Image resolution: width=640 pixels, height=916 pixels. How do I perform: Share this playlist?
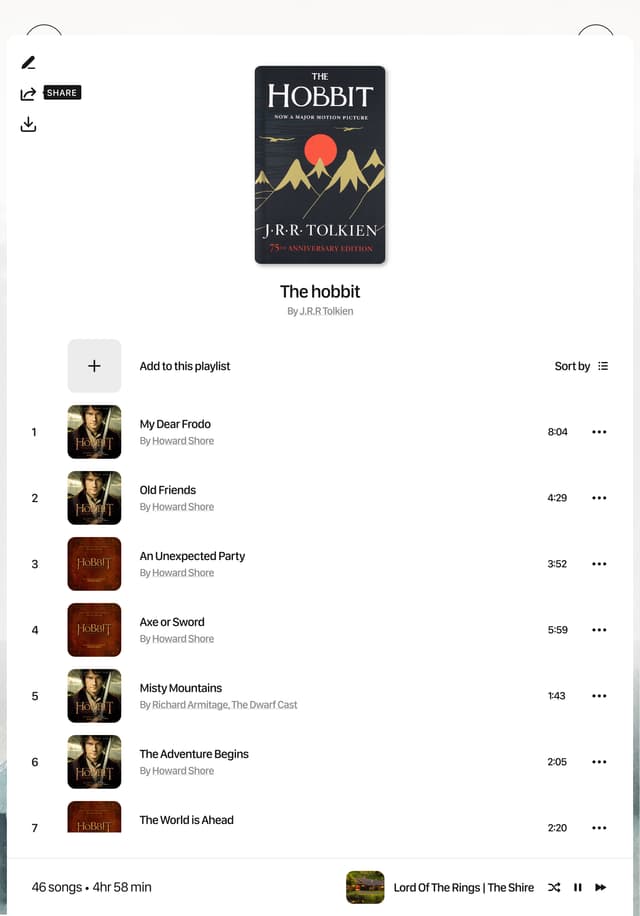[28, 94]
